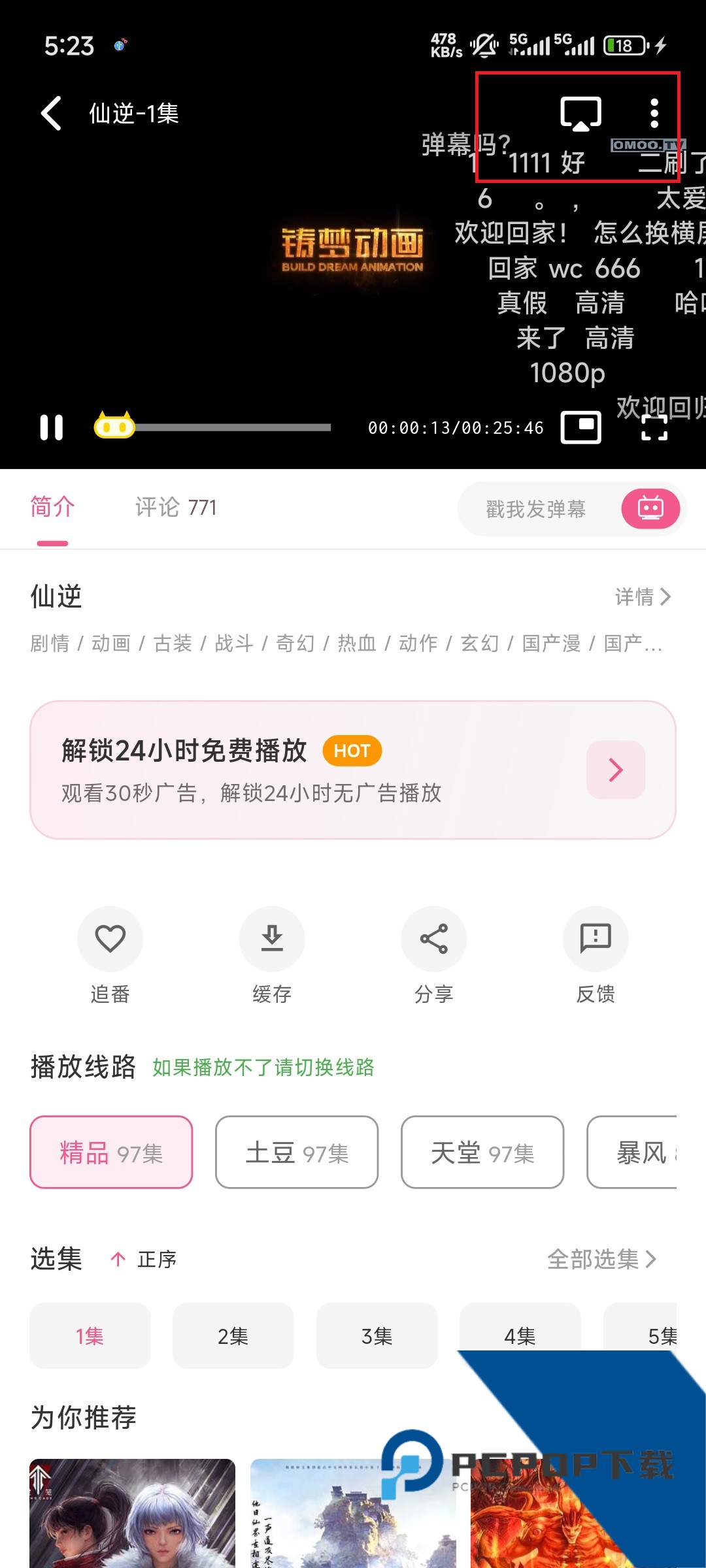
Task: Tap the 缓存 download icon
Action: coord(272,939)
